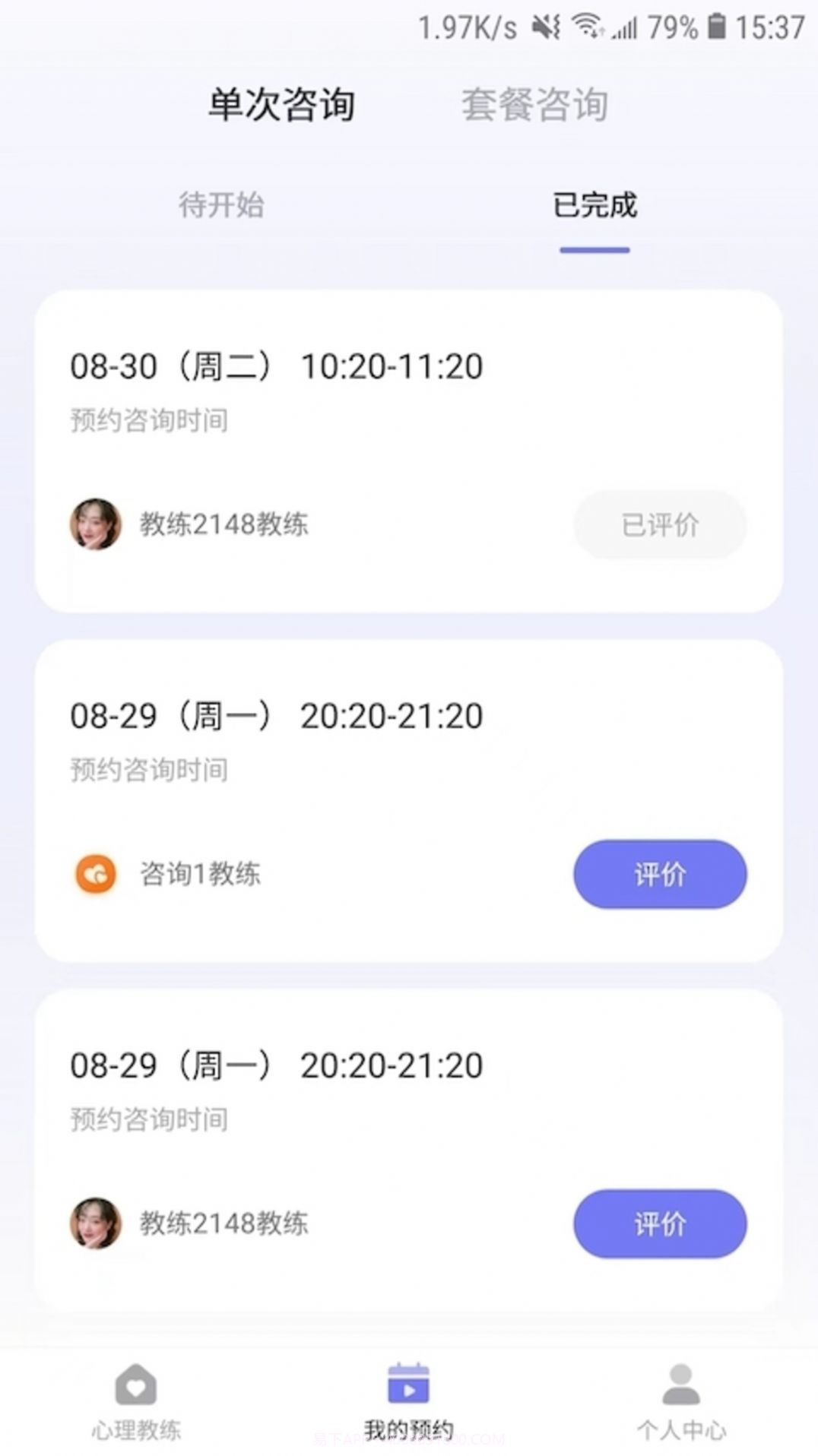This screenshot has height=1456, width=818.
Task: Click 教练2148教练's avatar in the first card
Action: [95, 524]
